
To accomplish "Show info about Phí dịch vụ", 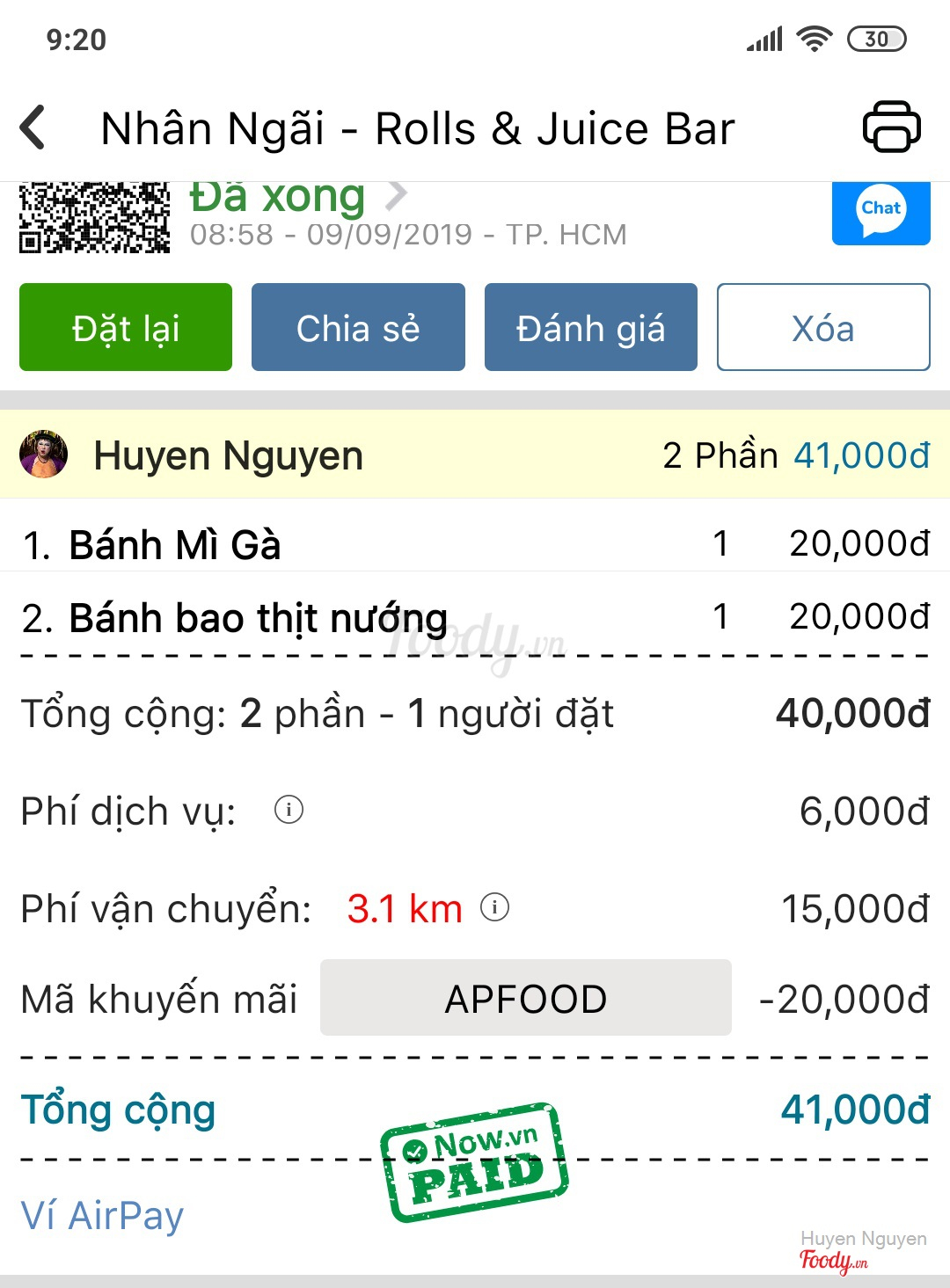I will click(x=289, y=810).
